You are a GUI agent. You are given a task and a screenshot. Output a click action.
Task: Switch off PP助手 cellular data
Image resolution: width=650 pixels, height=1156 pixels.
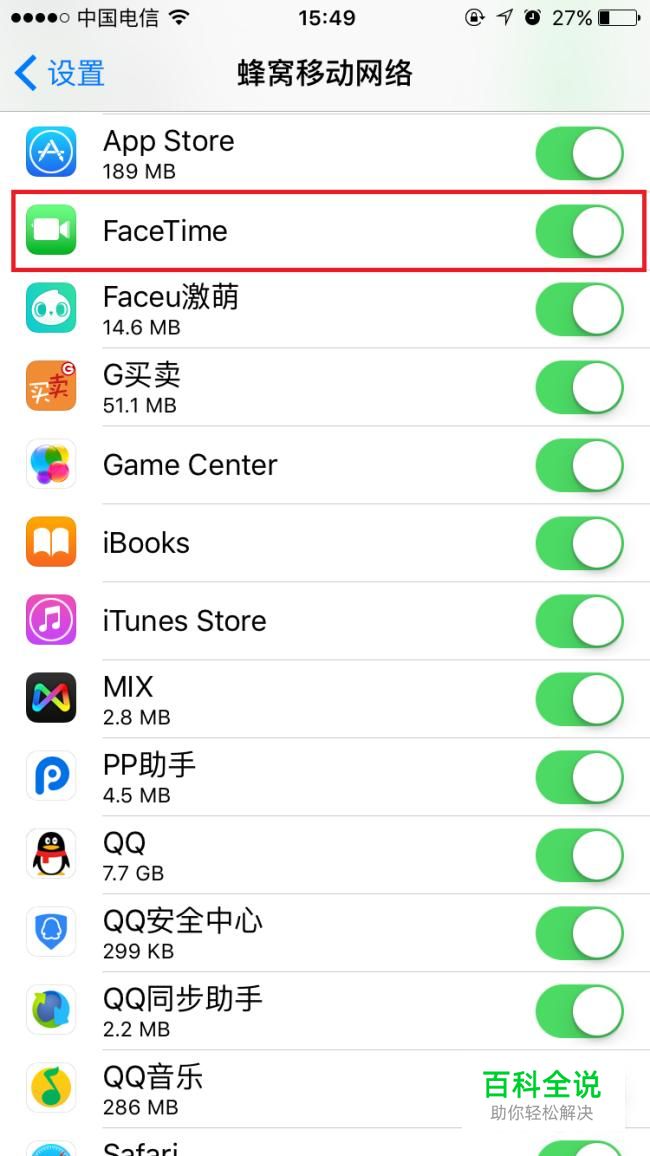click(579, 778)
